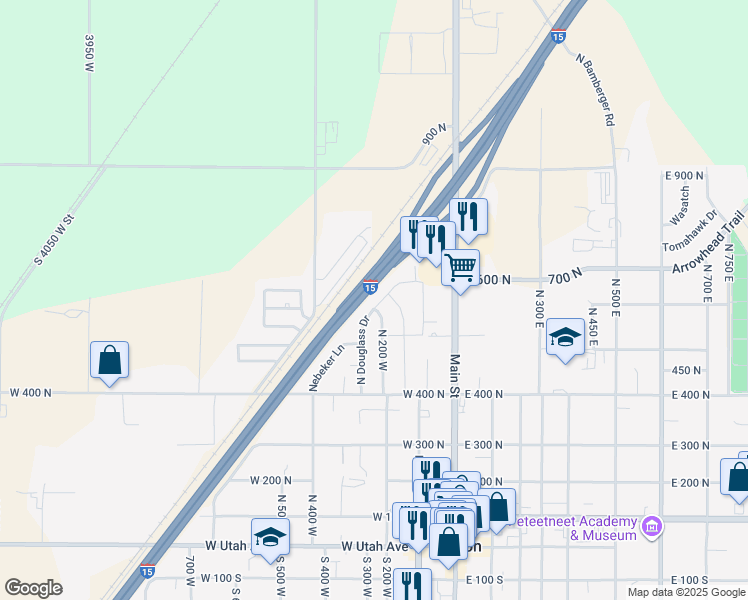Select the shopping bag marker above W 400 N
The height and width of the screenshot is (600, 748).
click(109, 361)
